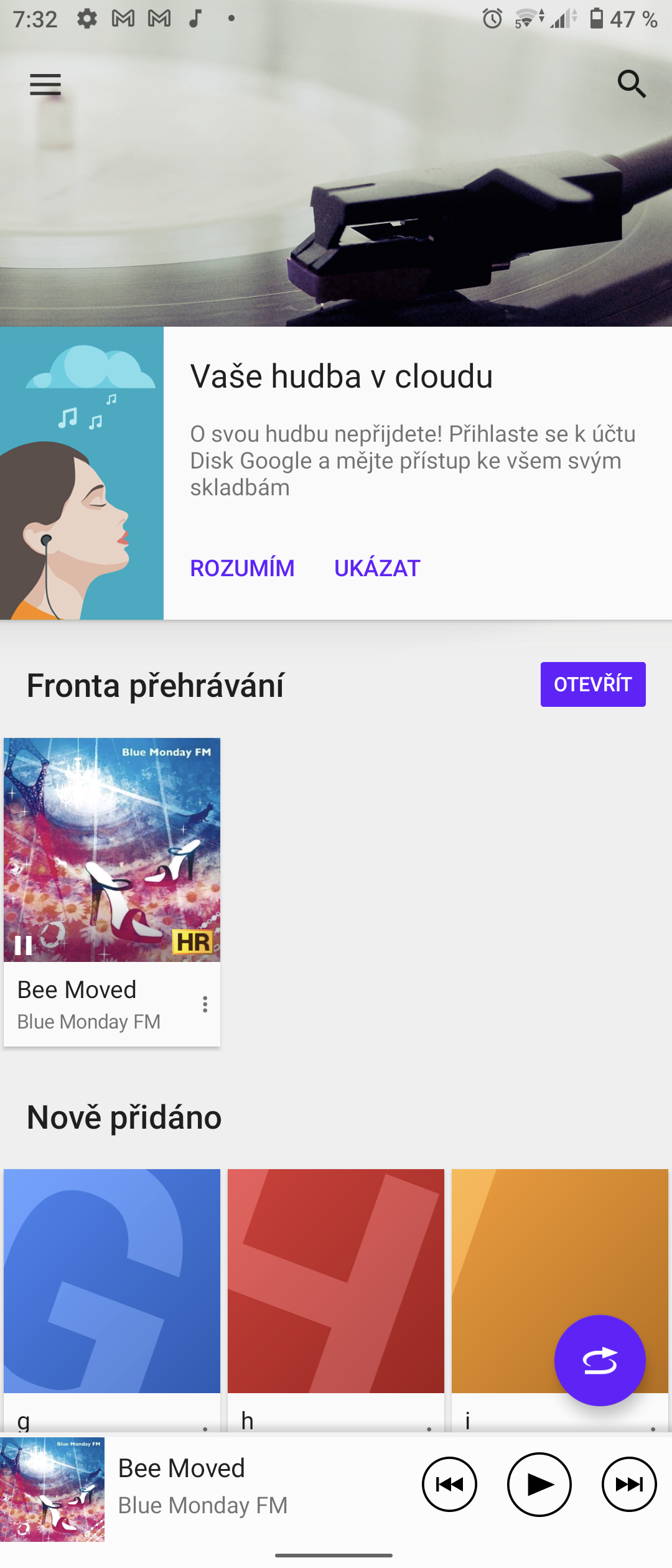Open the navigation drawer menu
Viewport: 672px width, 1568px height.
coord(44,84)
